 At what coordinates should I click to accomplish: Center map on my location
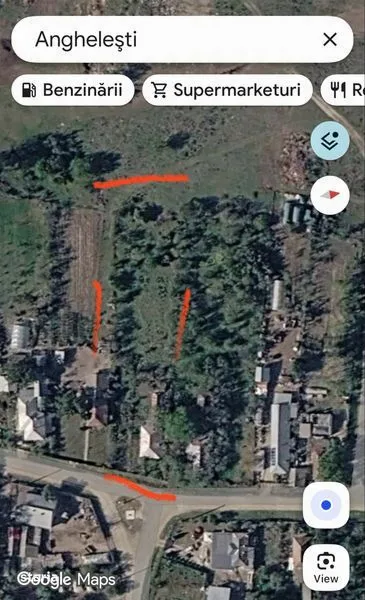(x=326, y=505)
